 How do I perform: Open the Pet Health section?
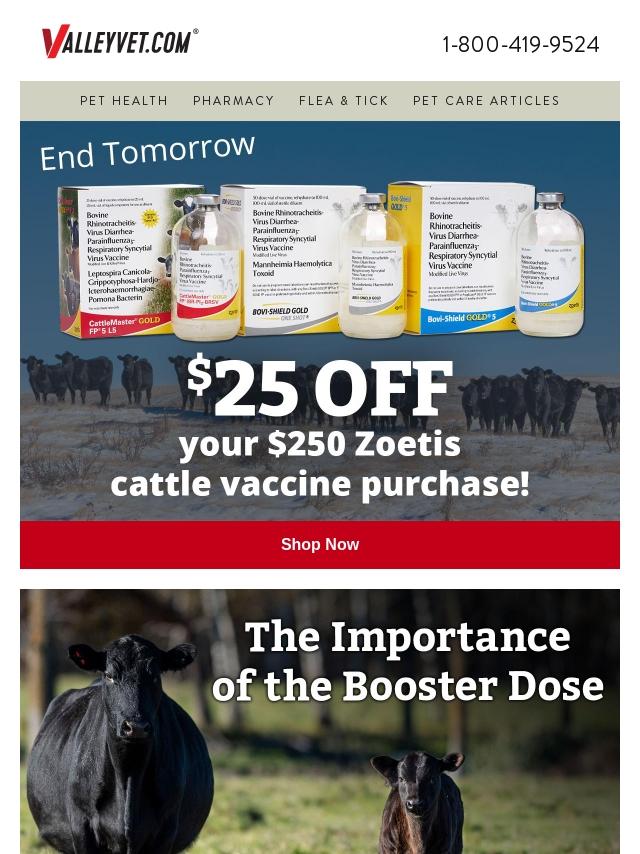point(124,101)
